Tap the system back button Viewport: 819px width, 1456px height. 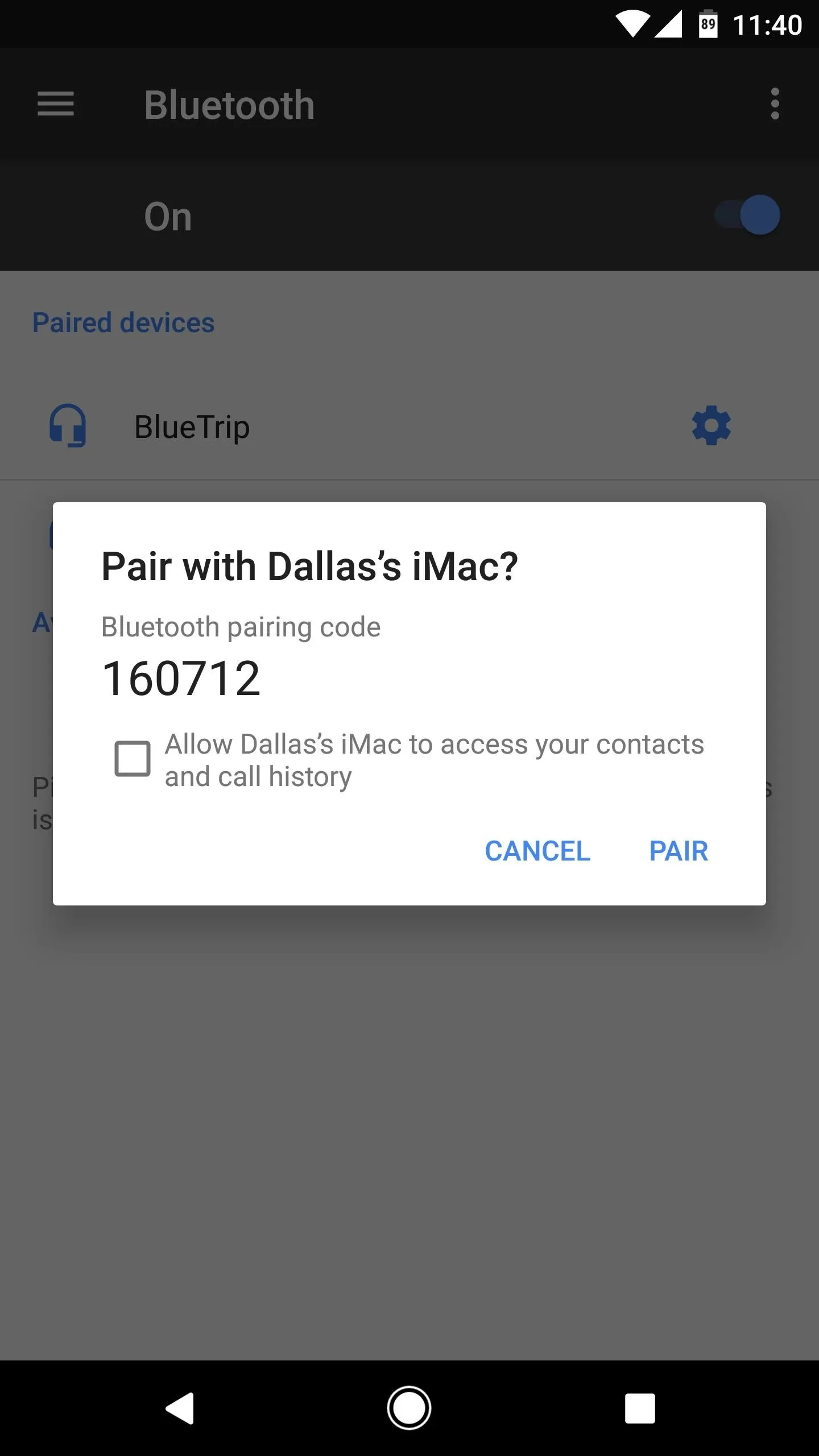point(181,1408)
